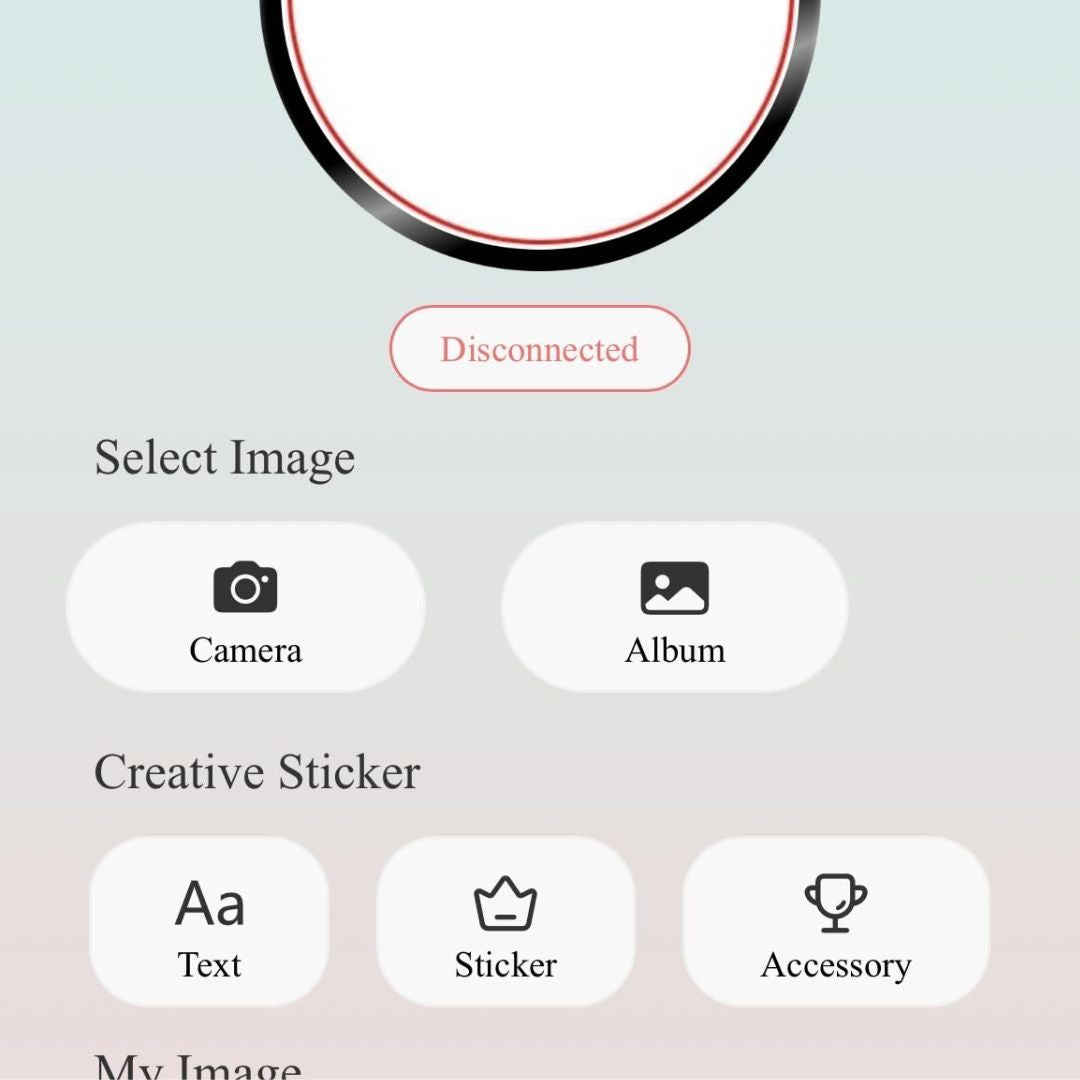Add Text to the creative sticker

[209, 921]
